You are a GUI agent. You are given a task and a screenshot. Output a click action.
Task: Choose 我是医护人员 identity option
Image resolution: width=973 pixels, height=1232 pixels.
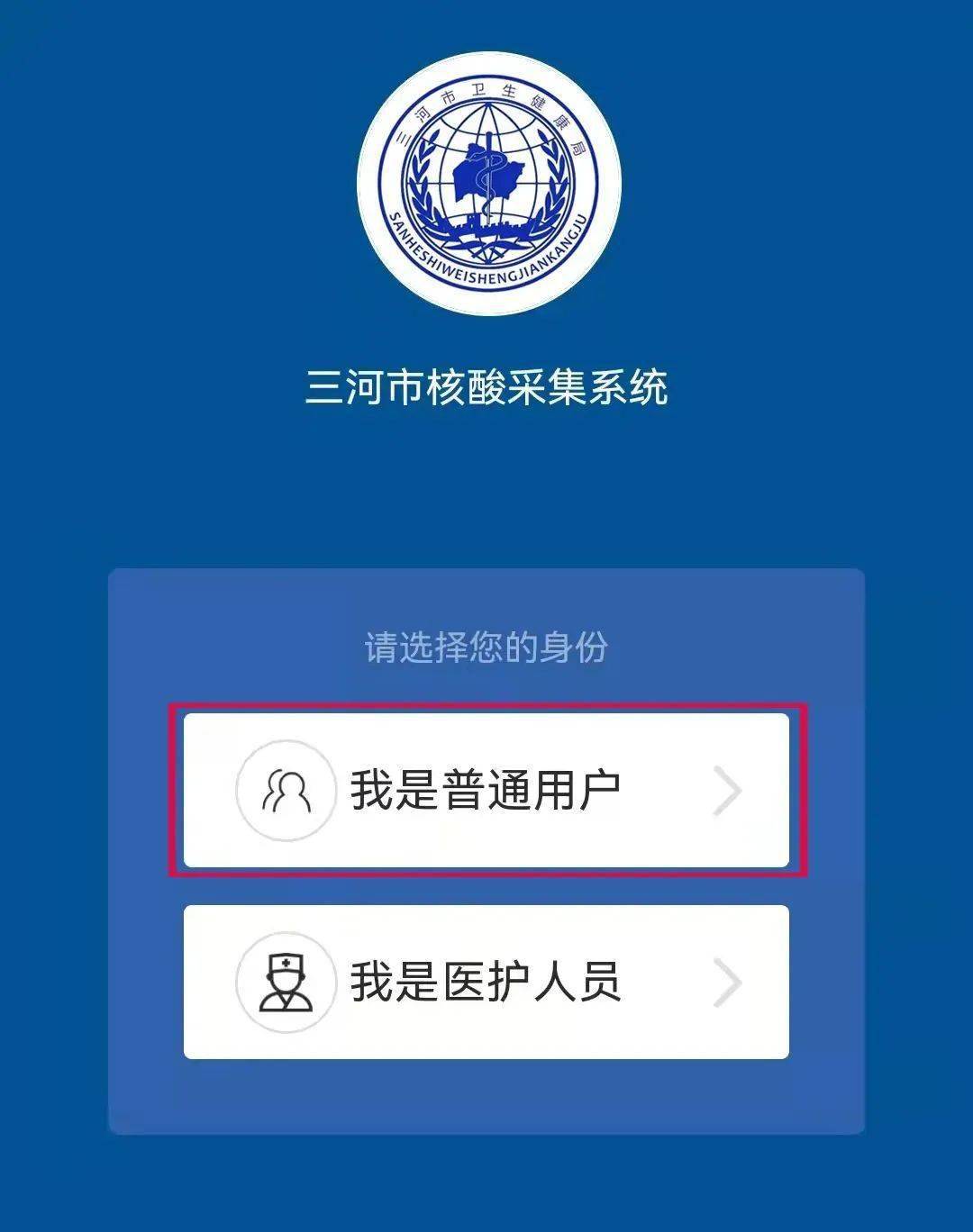[x=486, y=982]
